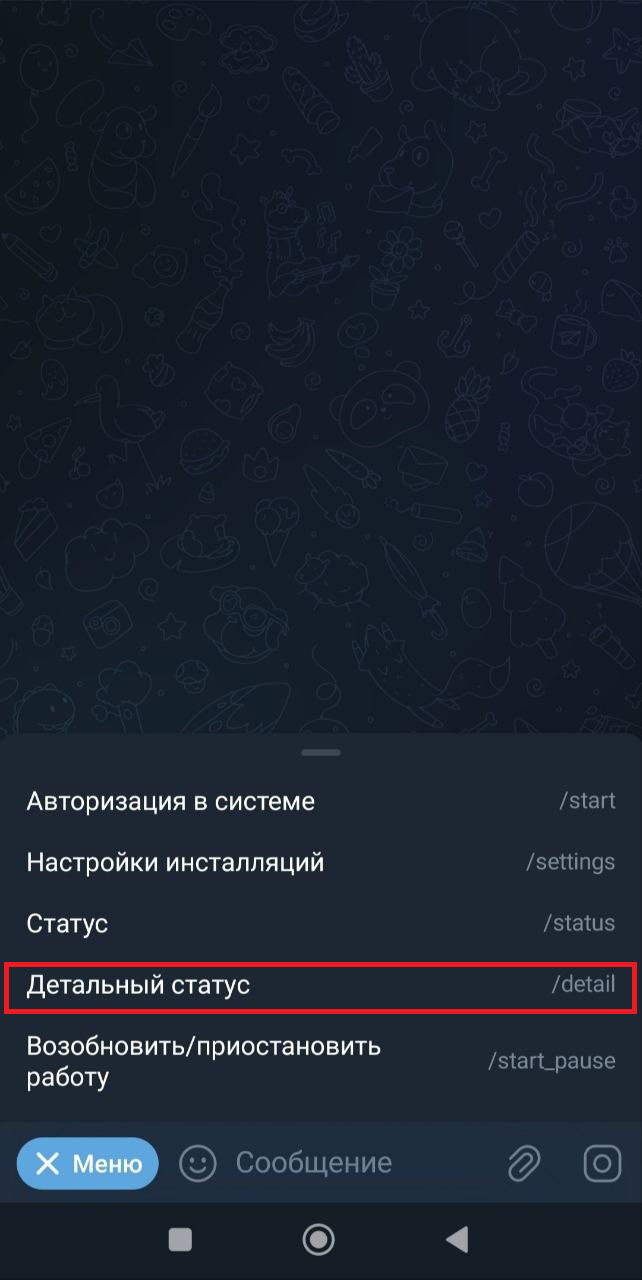Choose the Настройки инсталляций /settings command
This screenshot has width=642, height=1280.
click(321, 862)
